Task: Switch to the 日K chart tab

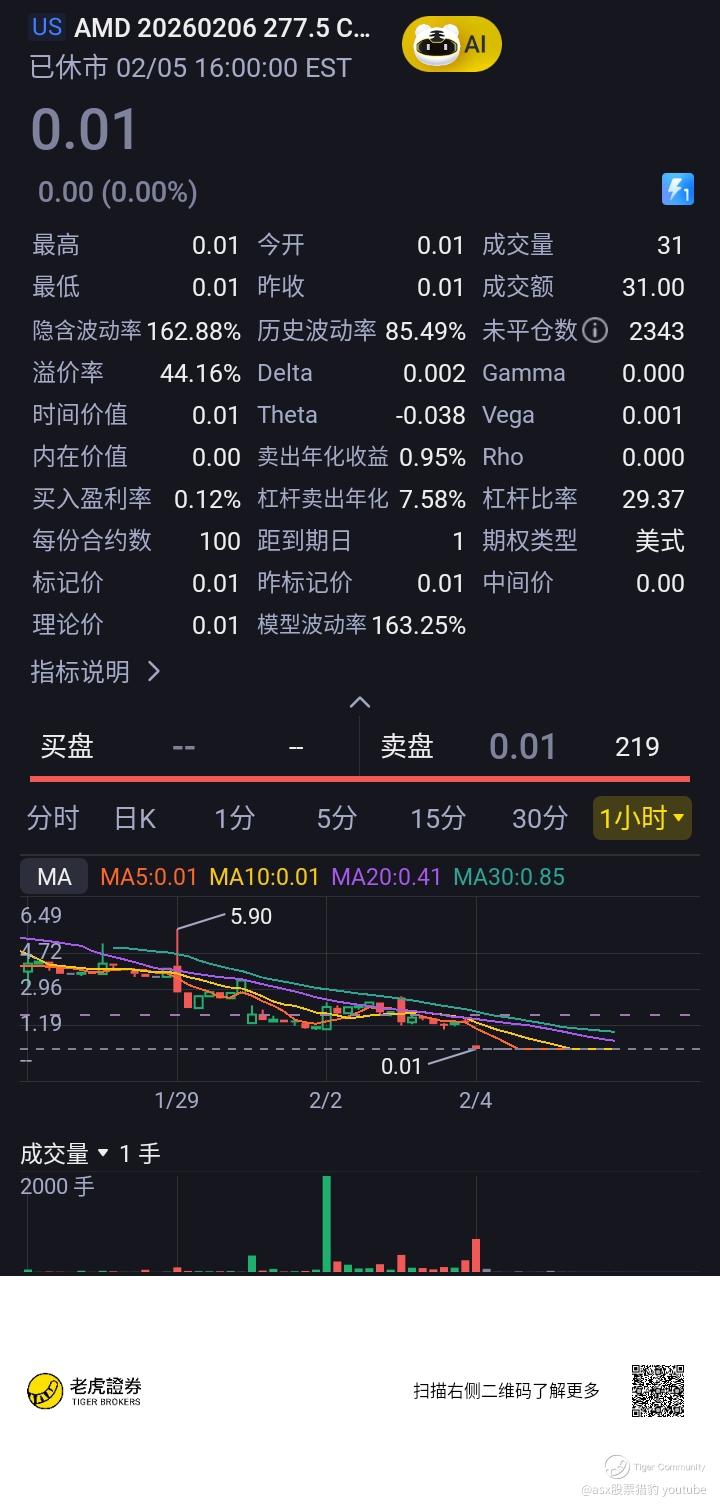Action: point(134,819)
